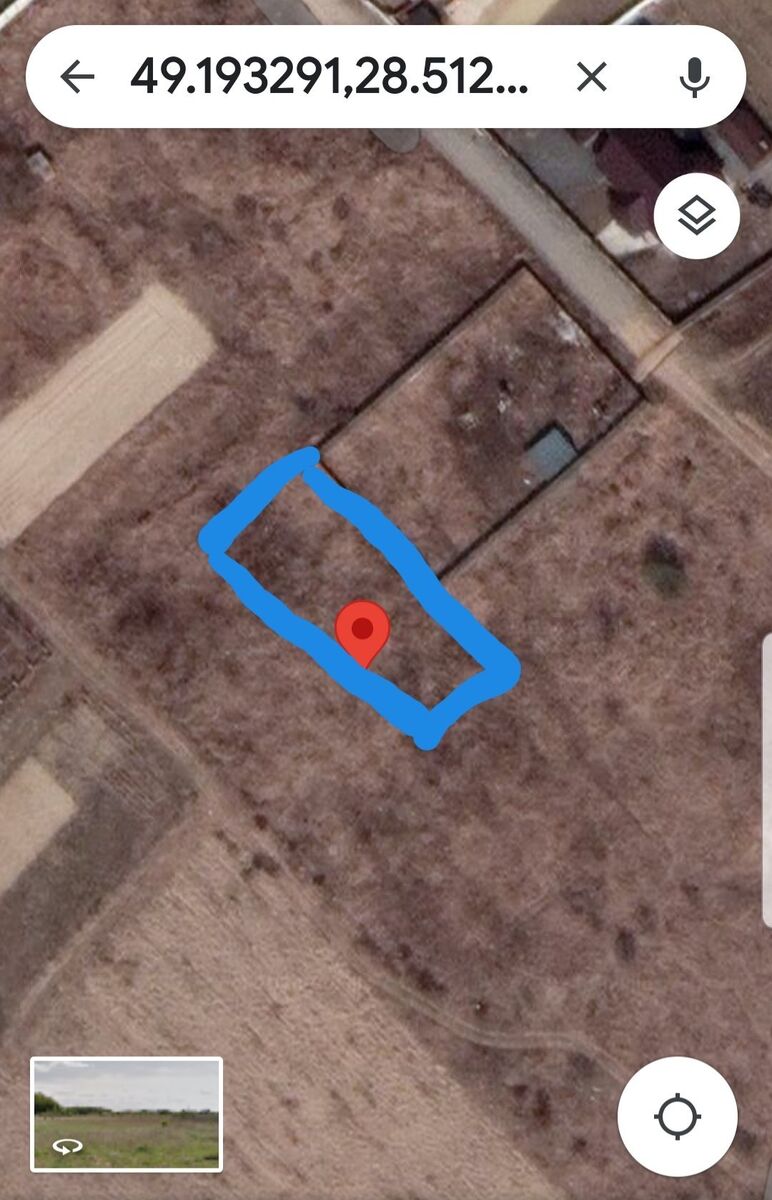The image size is (772, 1200).
Task: Open the map layers selector
Action: point(696,216)
